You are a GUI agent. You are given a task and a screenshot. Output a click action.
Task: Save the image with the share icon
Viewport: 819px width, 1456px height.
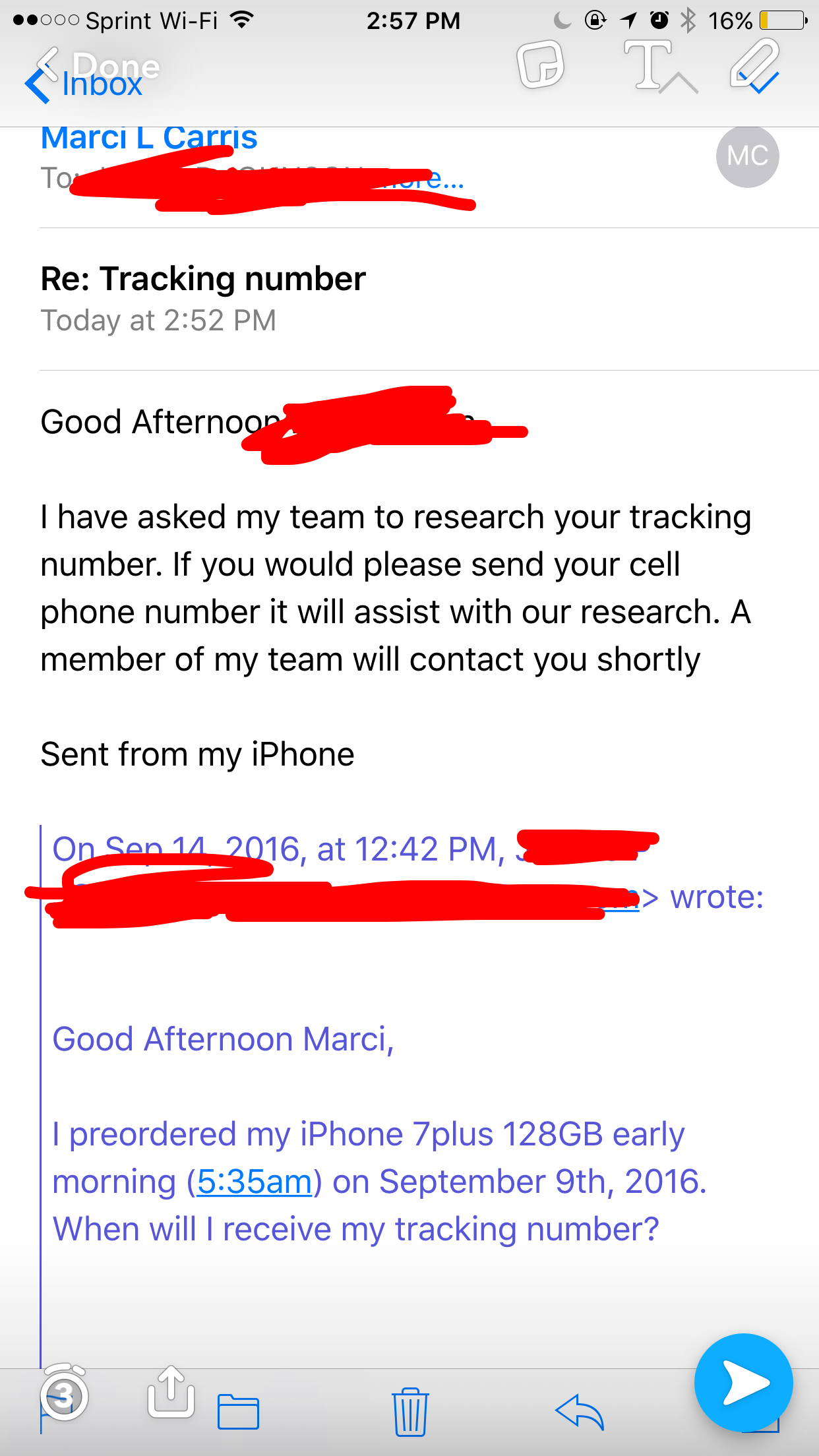coord(171,1392)
